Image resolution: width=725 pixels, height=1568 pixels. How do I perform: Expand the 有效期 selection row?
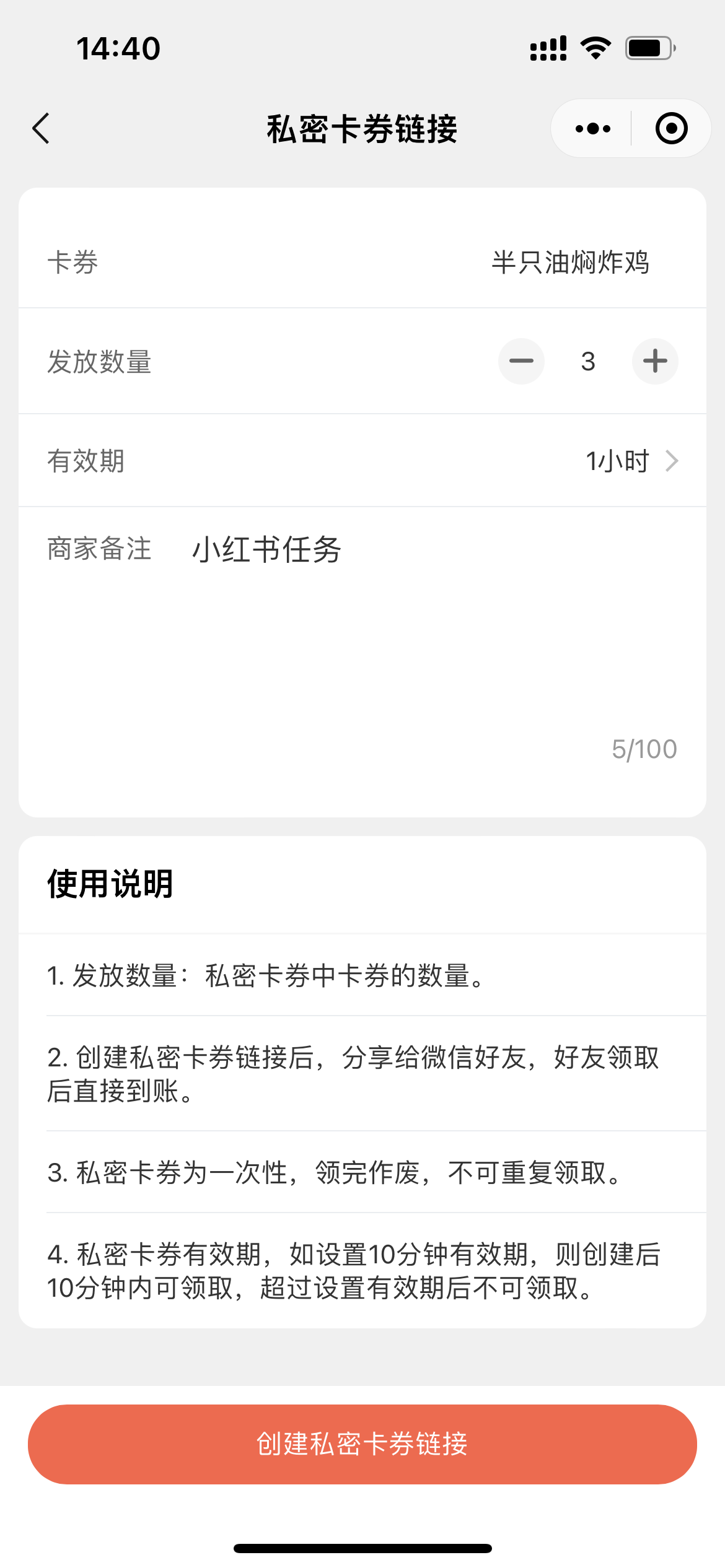tap(362, 460)
